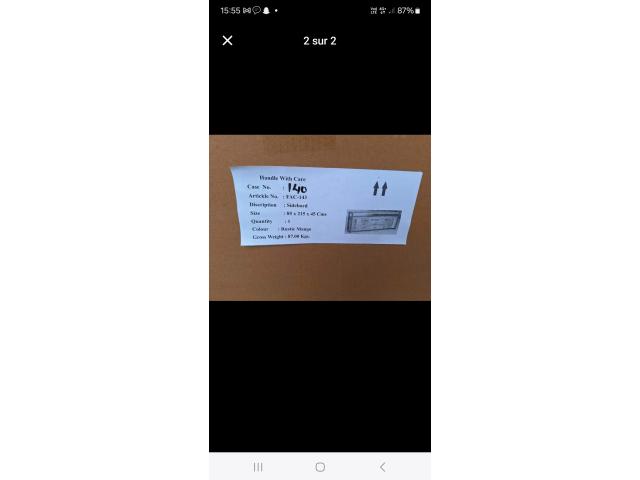The height and width of the screenshot is (480, 640).
Task: Tap the system back button
Action: tap(382, 467)
